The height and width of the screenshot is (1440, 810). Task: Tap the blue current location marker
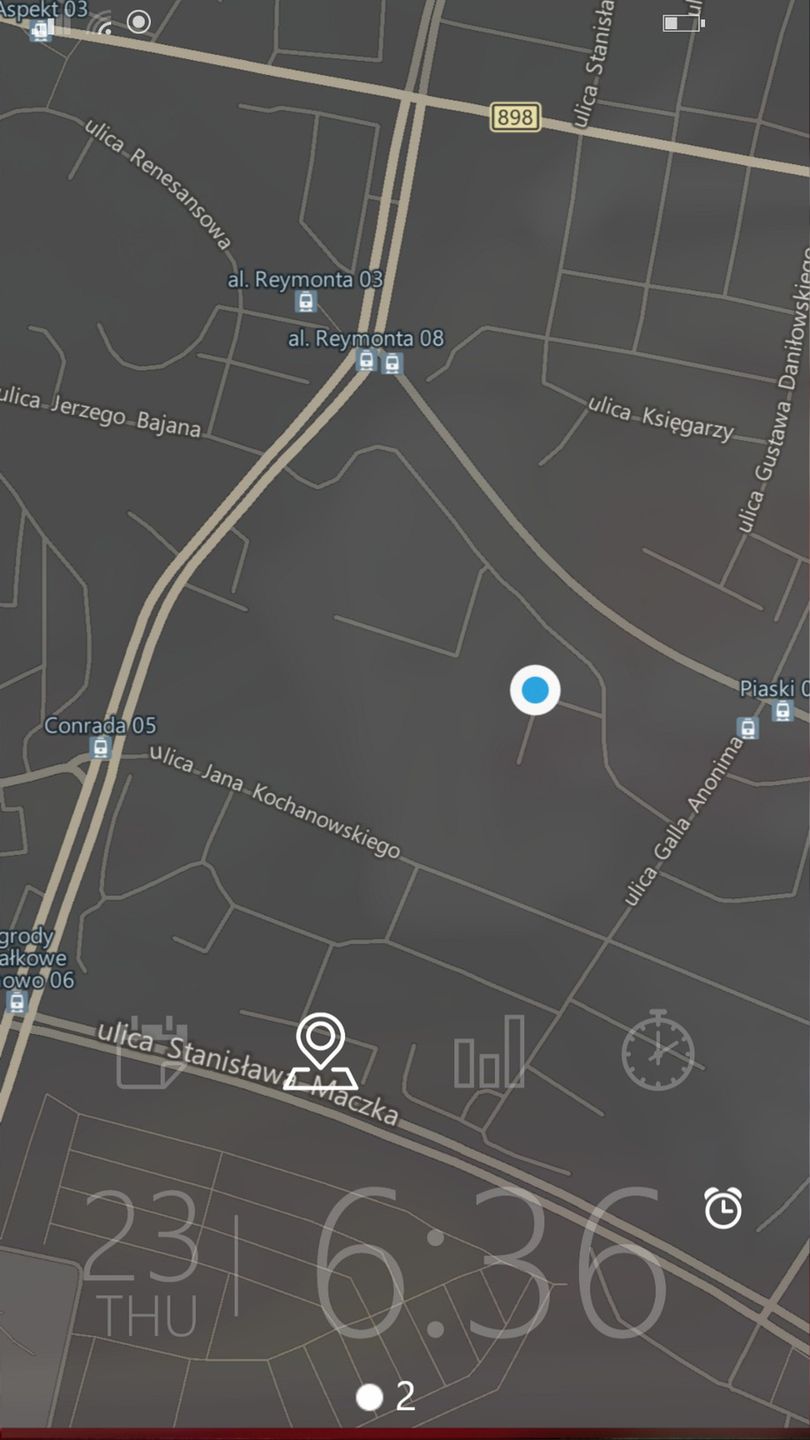pyautogui.click(x=535, y=690)
